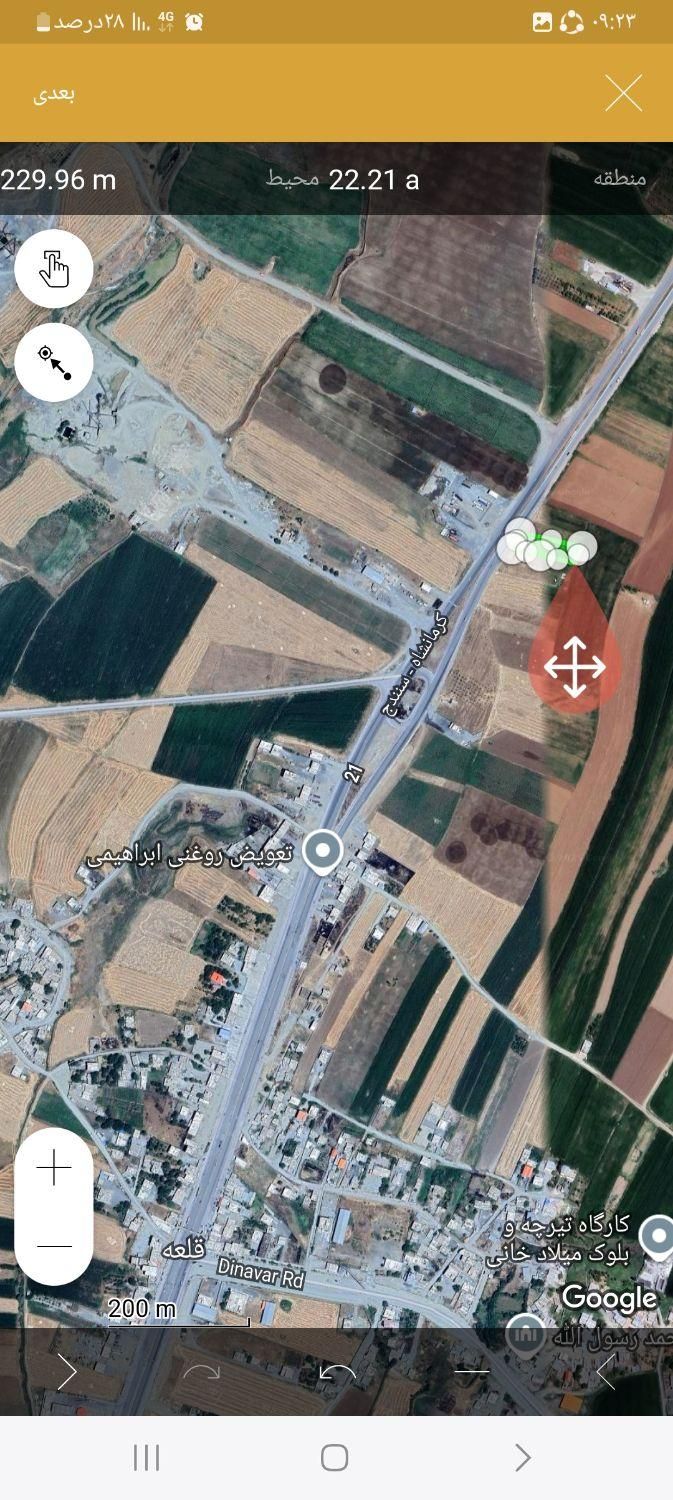Go back using system navigation
The width and height of the screenshot is (673, 1500).
522,1458
